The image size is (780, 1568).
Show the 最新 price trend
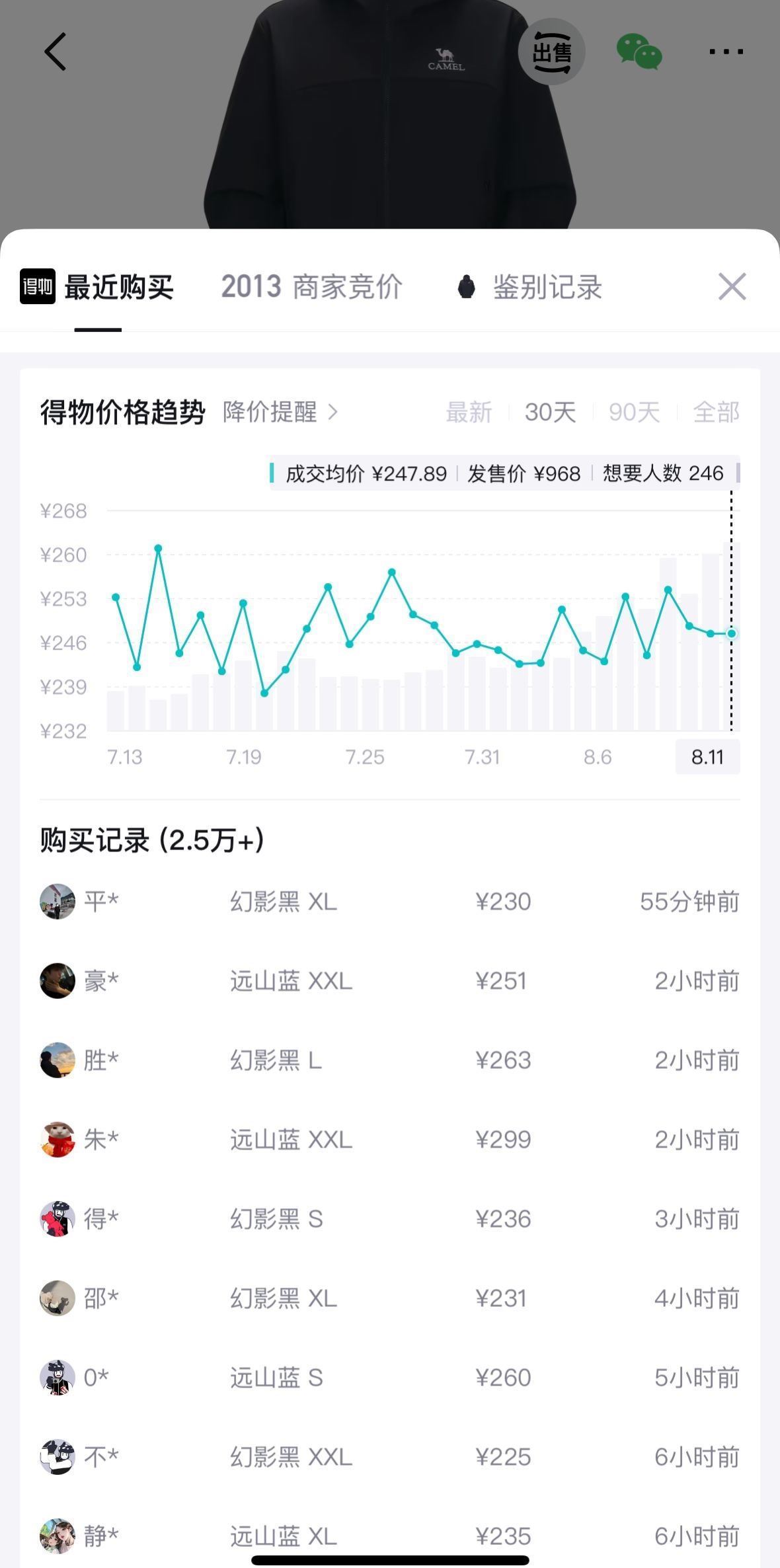point(469,412)
